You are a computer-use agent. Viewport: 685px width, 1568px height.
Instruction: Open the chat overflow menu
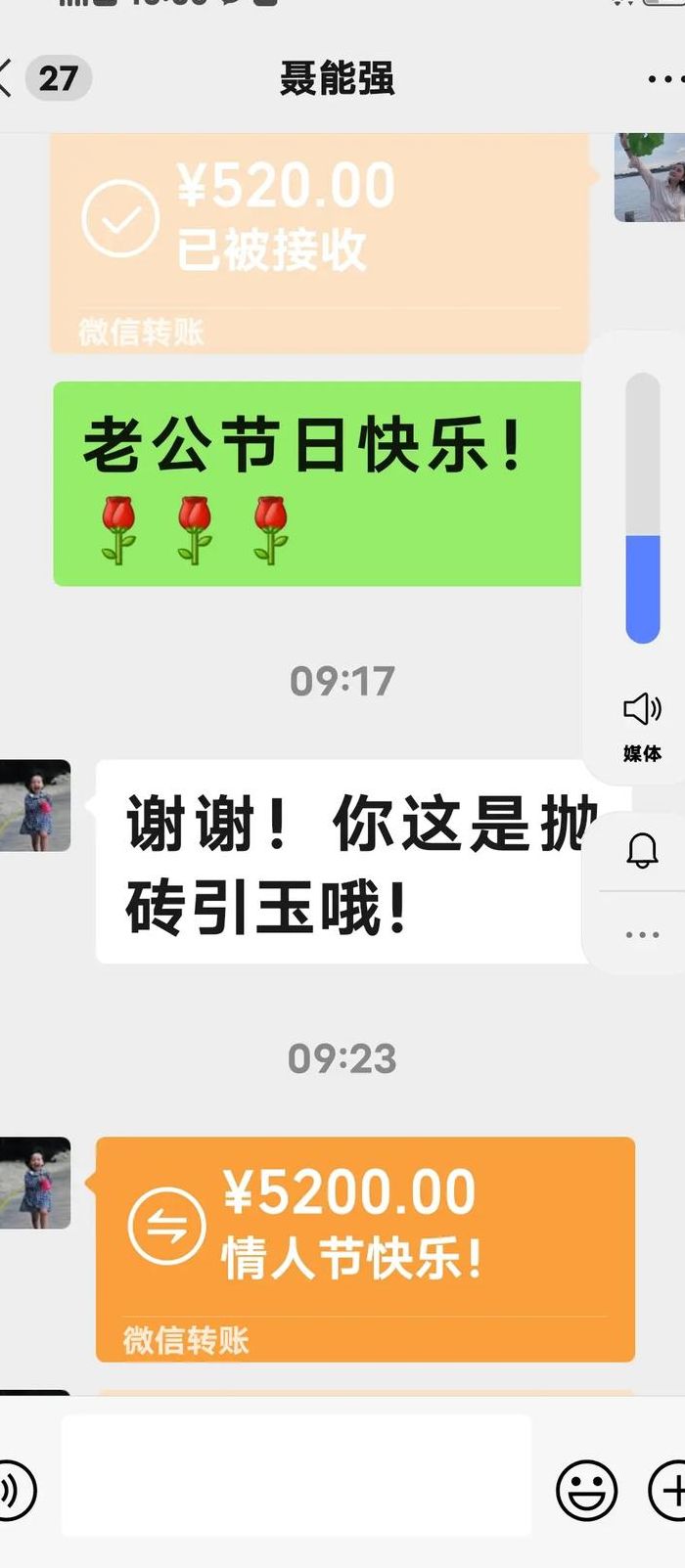[666, 79]
